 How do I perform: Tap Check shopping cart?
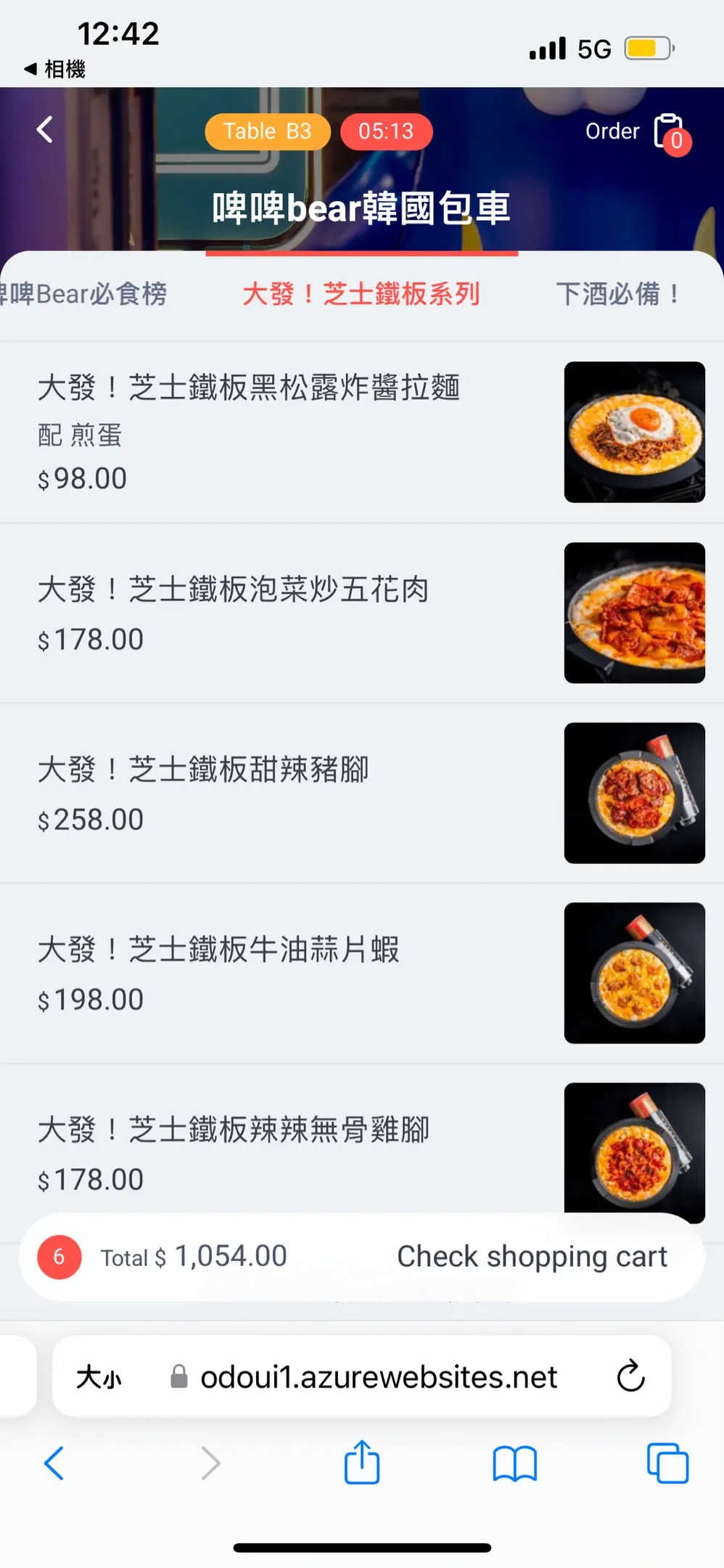531,1257
